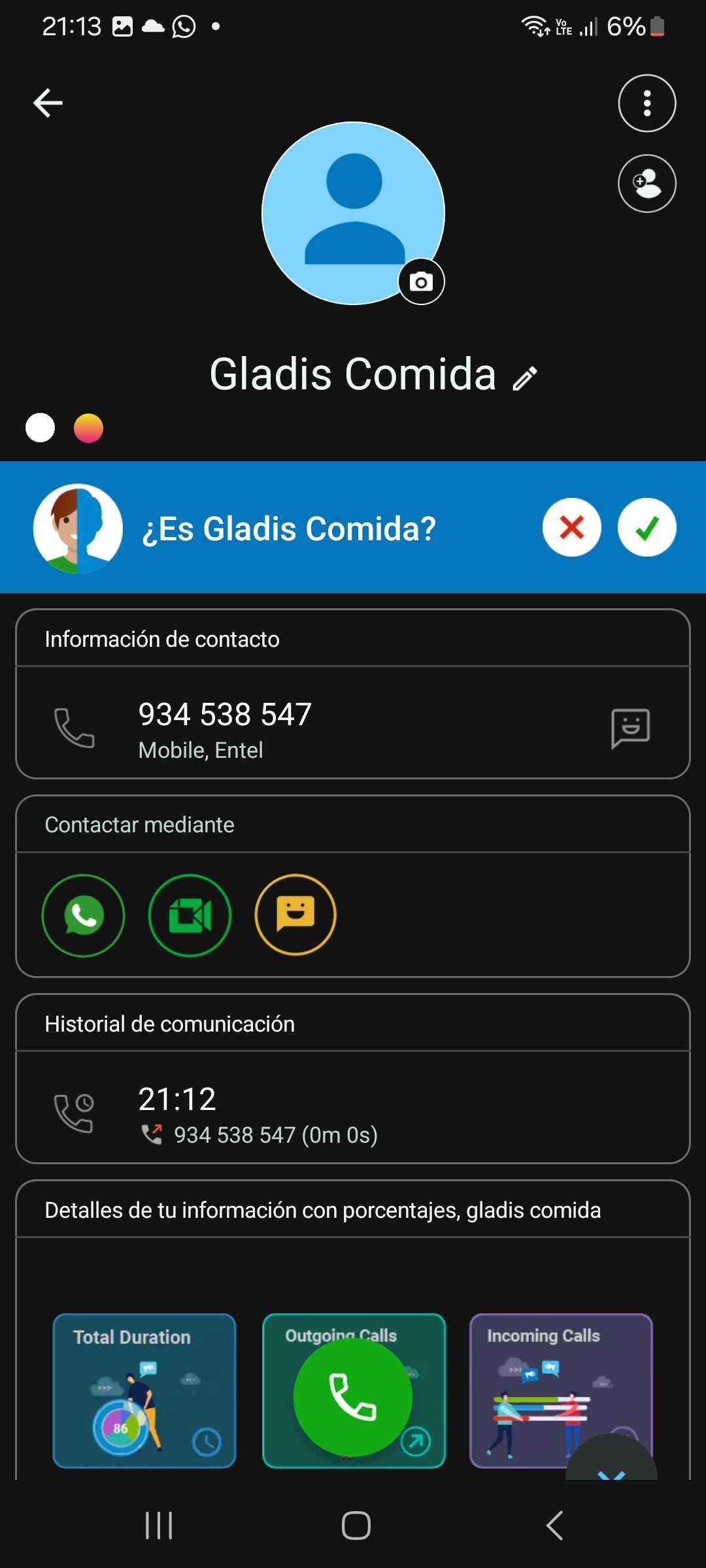View the Total Duration card
Image resolution: width=706 pixels, height=1568 pixels.
click(144, 1390)
